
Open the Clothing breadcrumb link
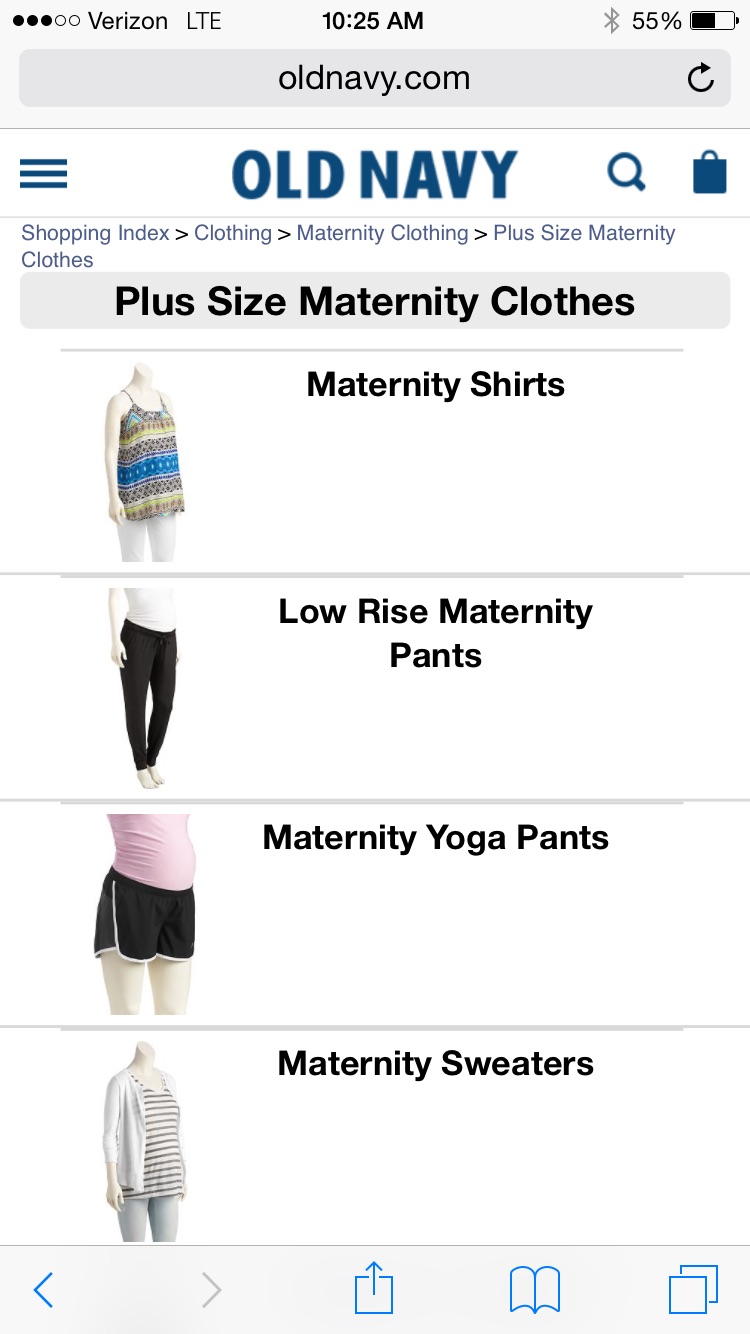coord(233,233)
